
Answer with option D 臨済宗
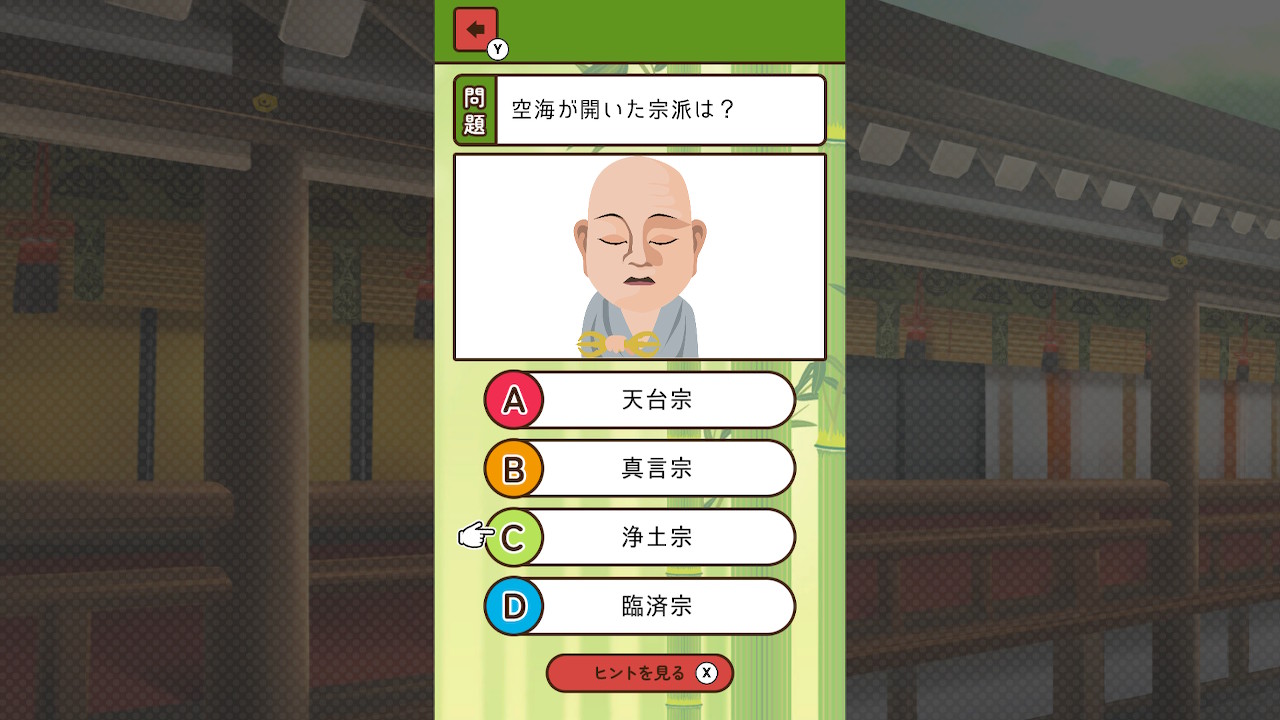640,606
